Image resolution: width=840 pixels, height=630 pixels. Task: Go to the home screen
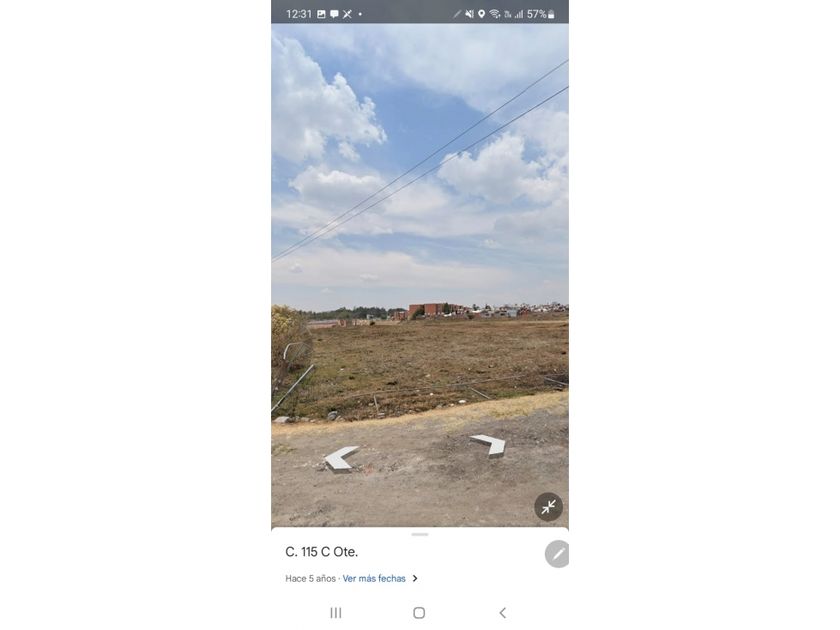coord(419,613)
